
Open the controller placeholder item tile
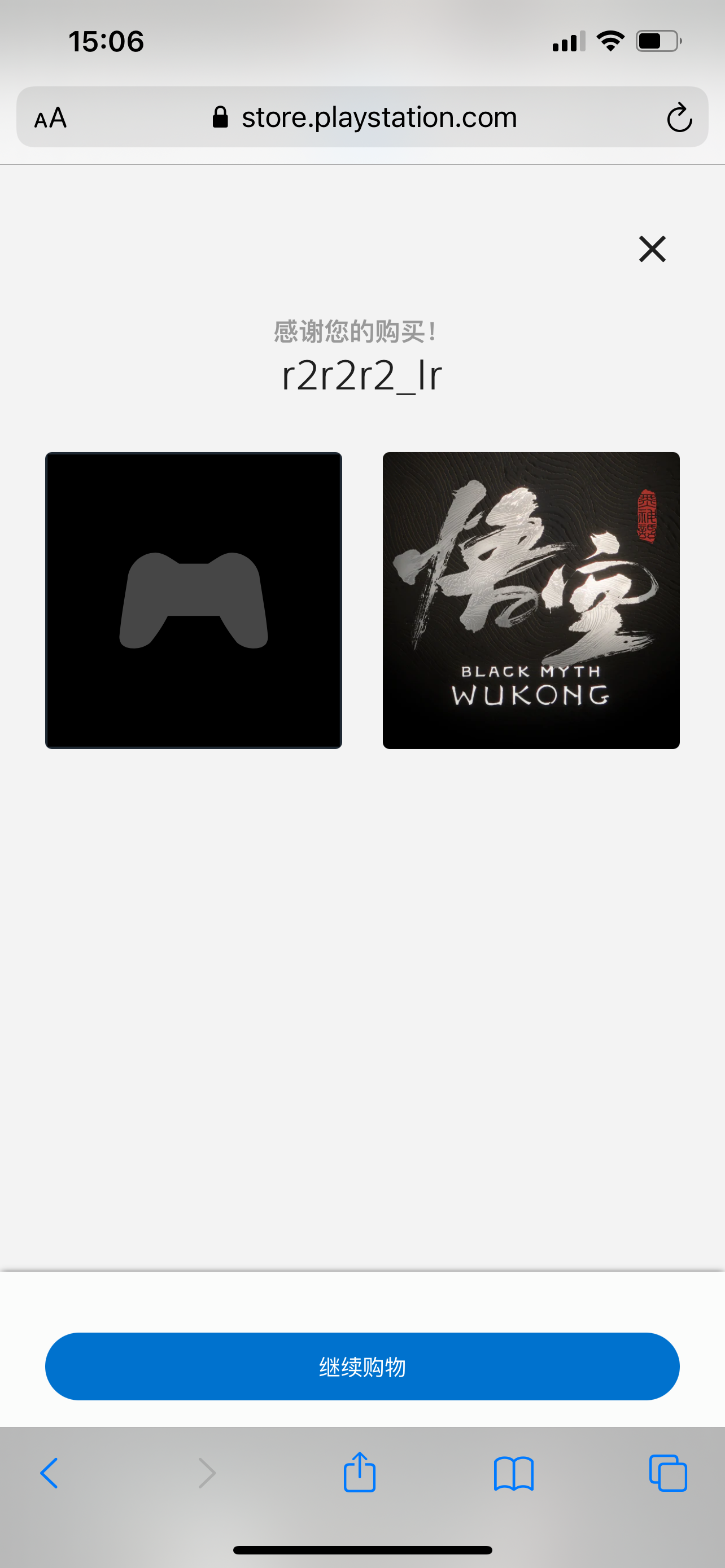point(194,600)
